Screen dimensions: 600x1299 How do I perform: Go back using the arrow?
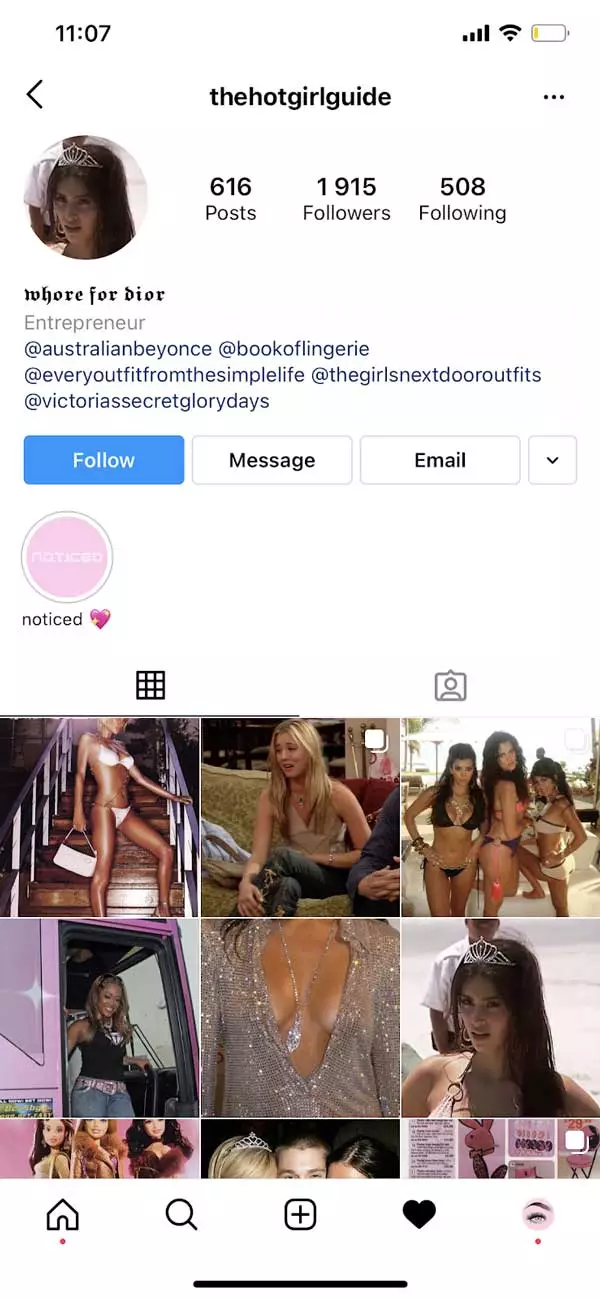[35, 95]
